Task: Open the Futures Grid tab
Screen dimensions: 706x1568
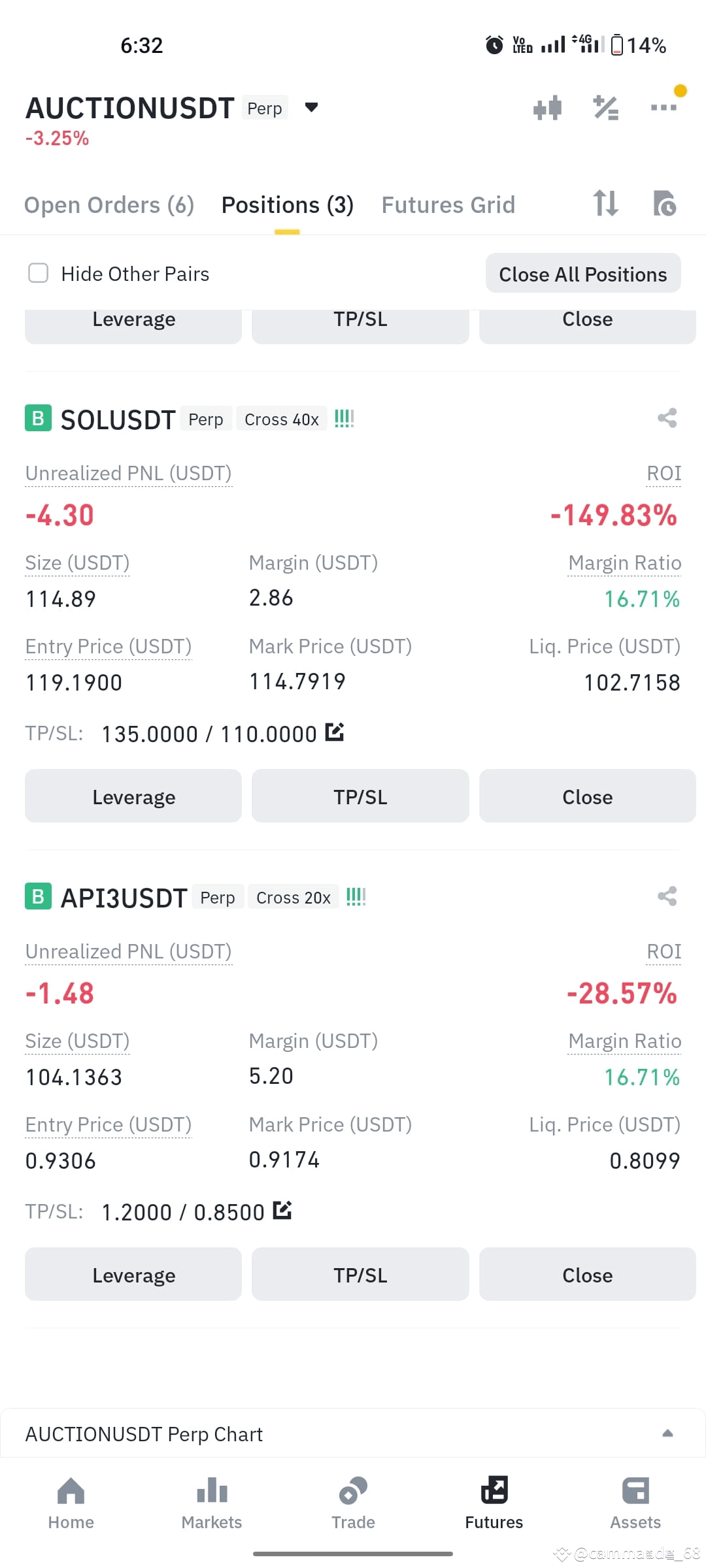Action: tap(447, 204)
